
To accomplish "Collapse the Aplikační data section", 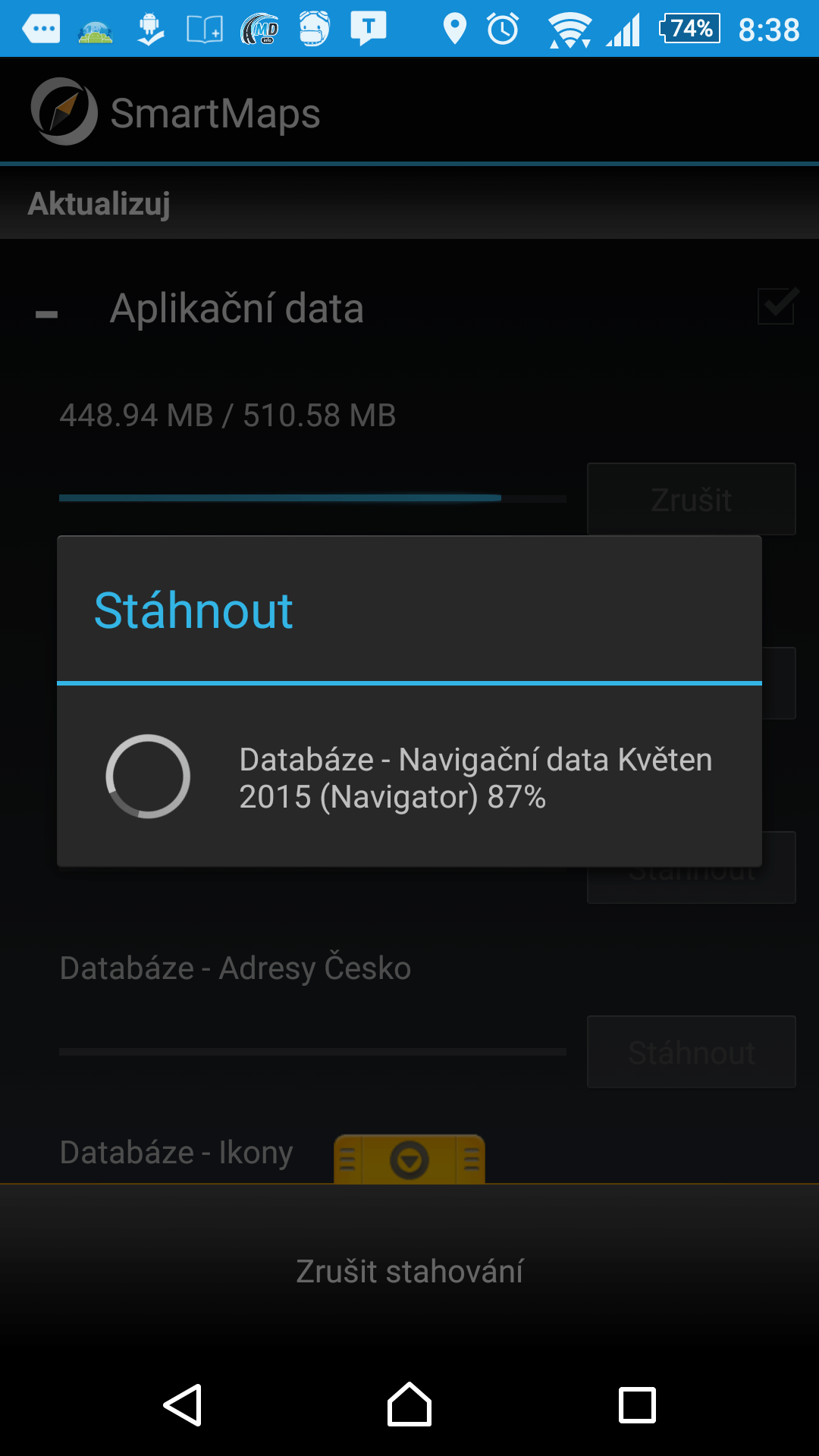I will pyautogui.click(x=46, y=313).
